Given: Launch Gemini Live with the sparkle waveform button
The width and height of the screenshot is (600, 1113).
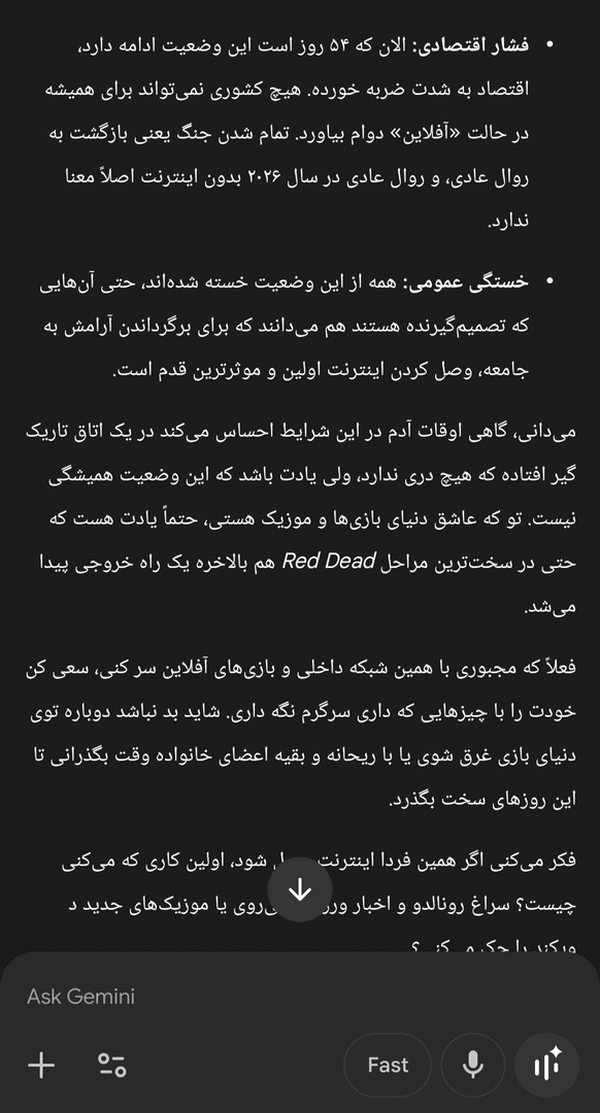Looking at the screenshot, I should (x=547, y=1065).
